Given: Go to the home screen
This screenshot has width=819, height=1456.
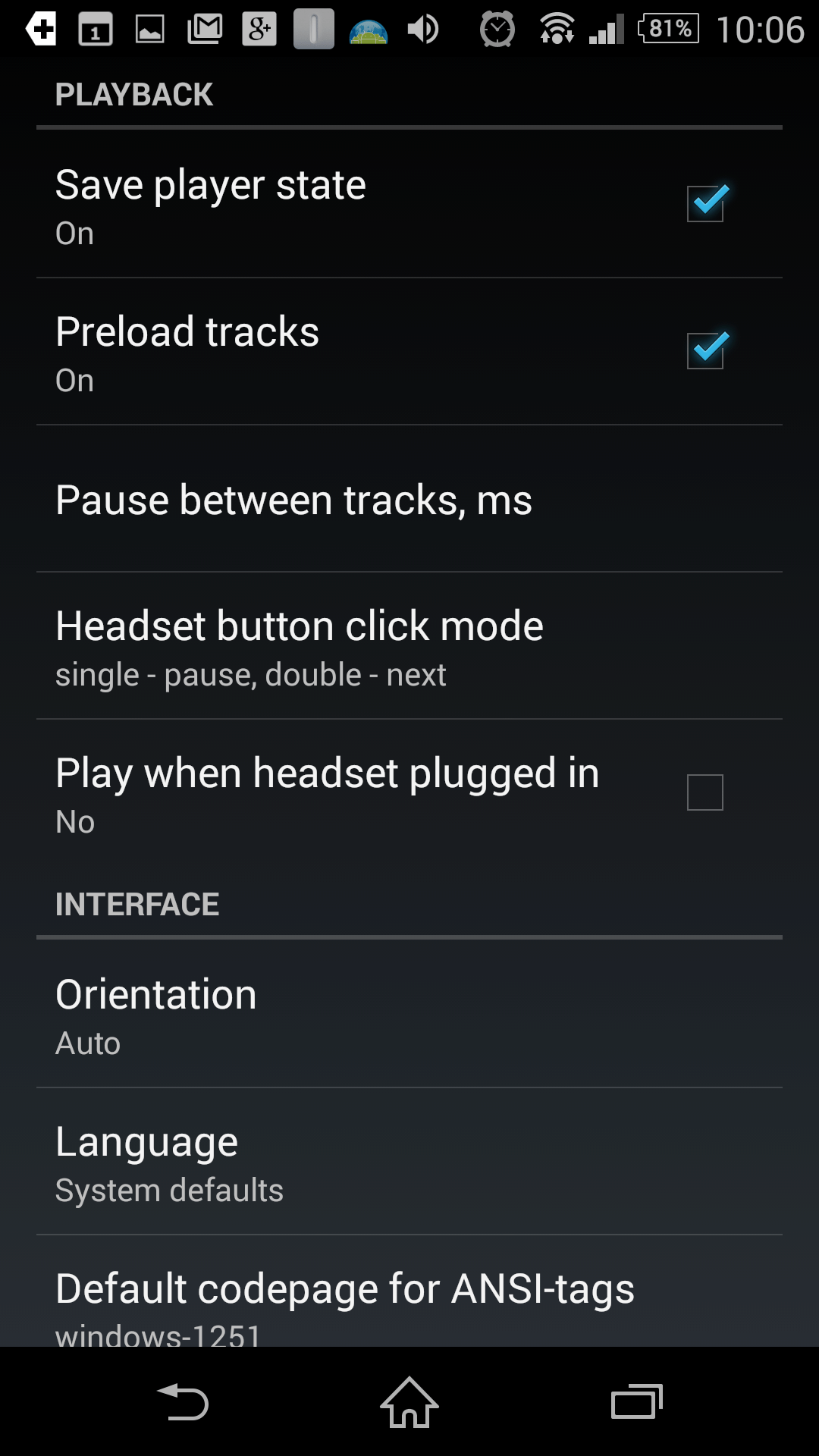Looking at the screenshot, I should click(409, 1401).
